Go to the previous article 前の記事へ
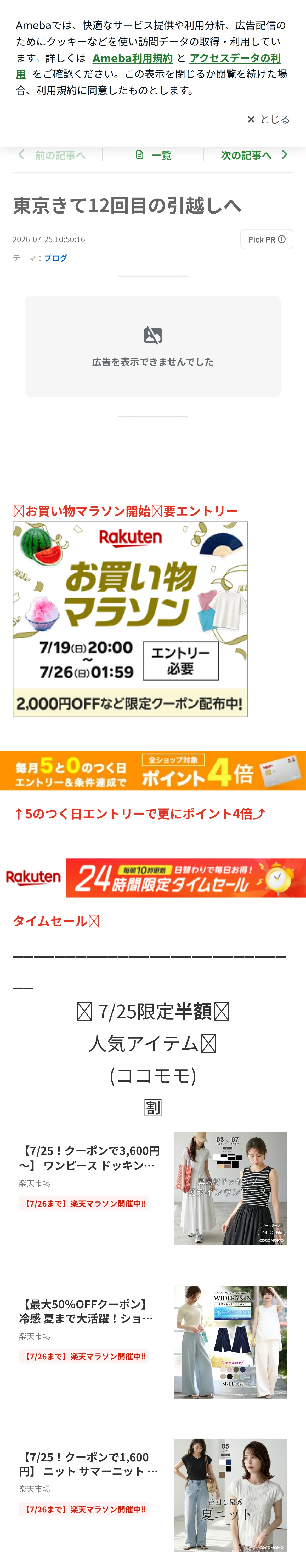The image size is (306, 1568). click(52, 155)
